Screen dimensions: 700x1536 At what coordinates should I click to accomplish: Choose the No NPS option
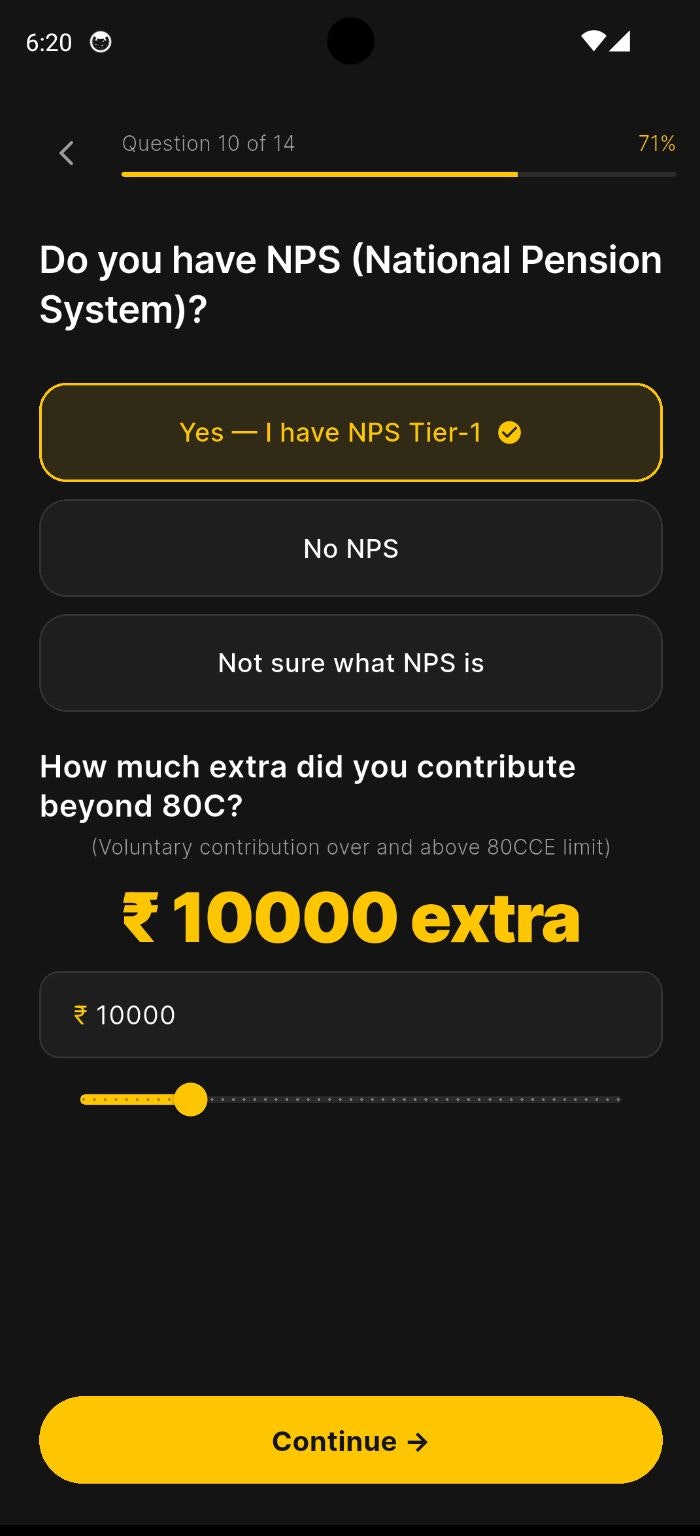tap(350, 548)
